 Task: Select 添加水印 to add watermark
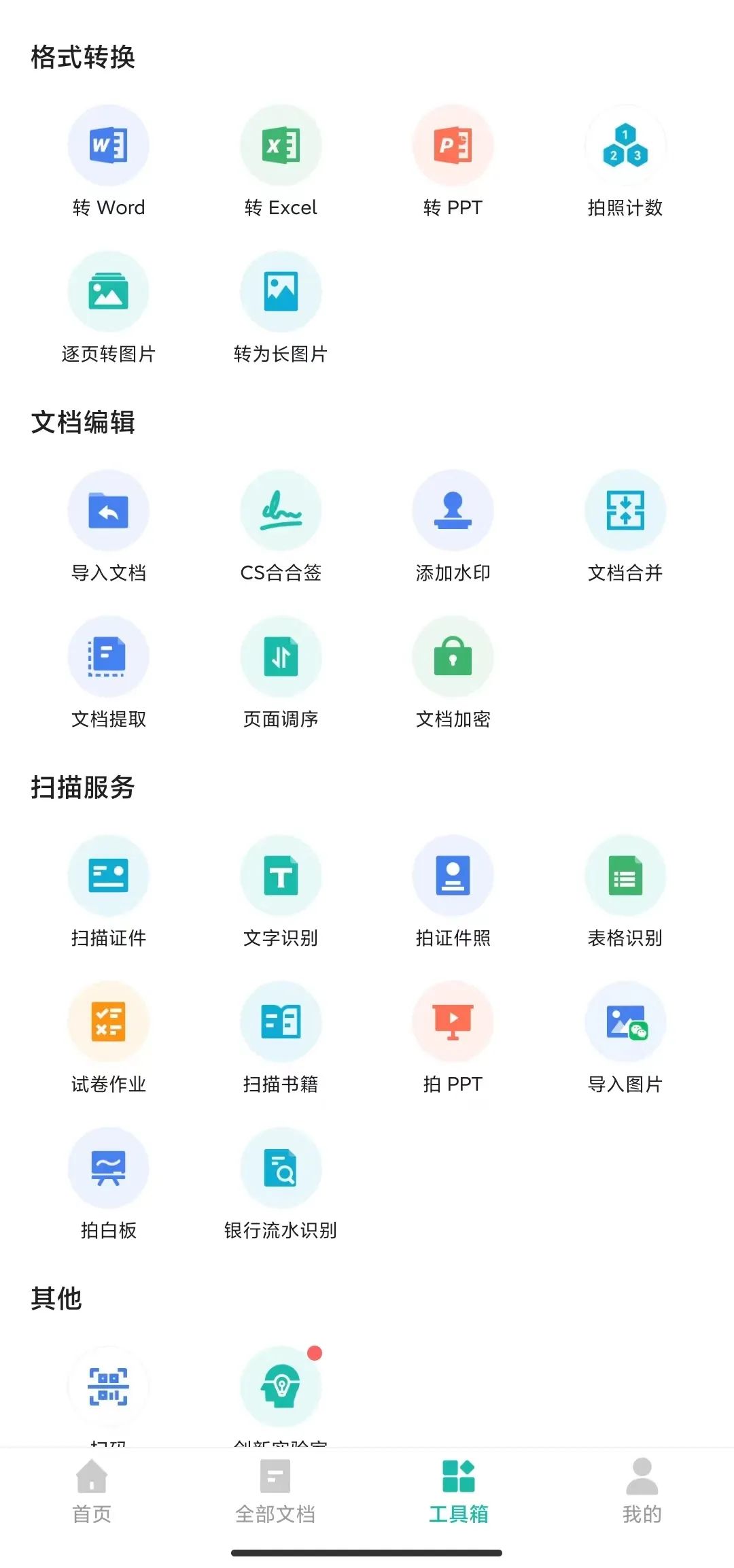point(453,526)
